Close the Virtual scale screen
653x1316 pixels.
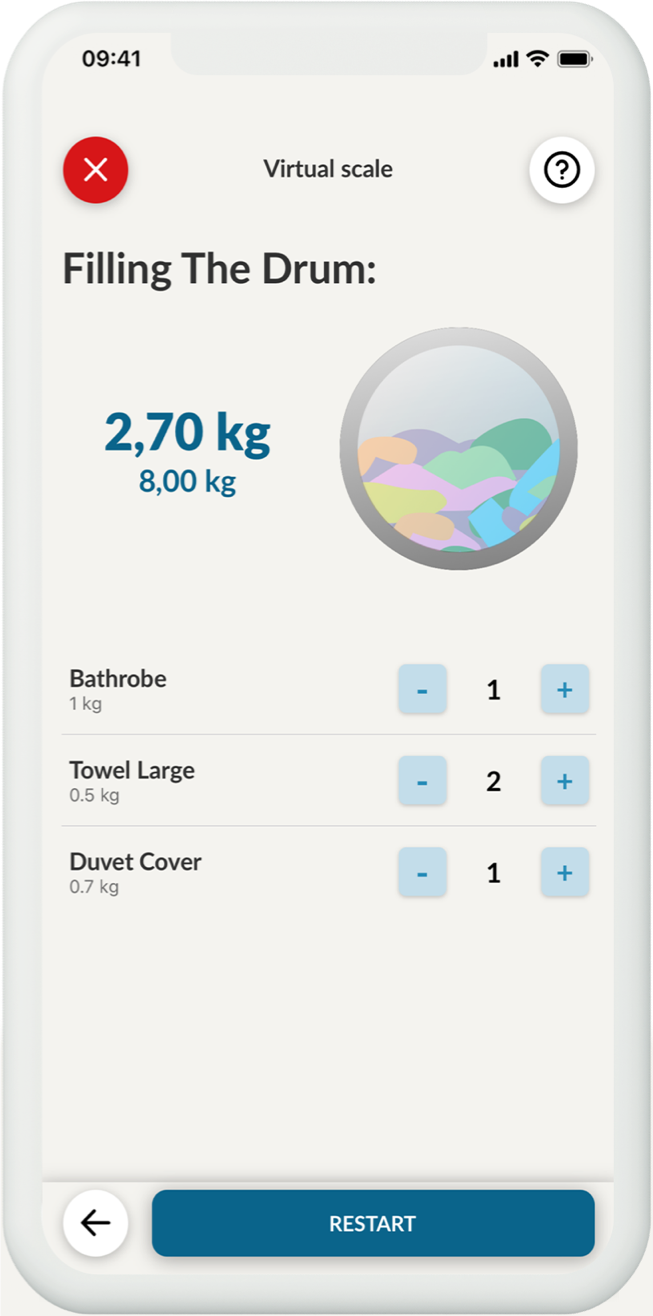[96, 170]
